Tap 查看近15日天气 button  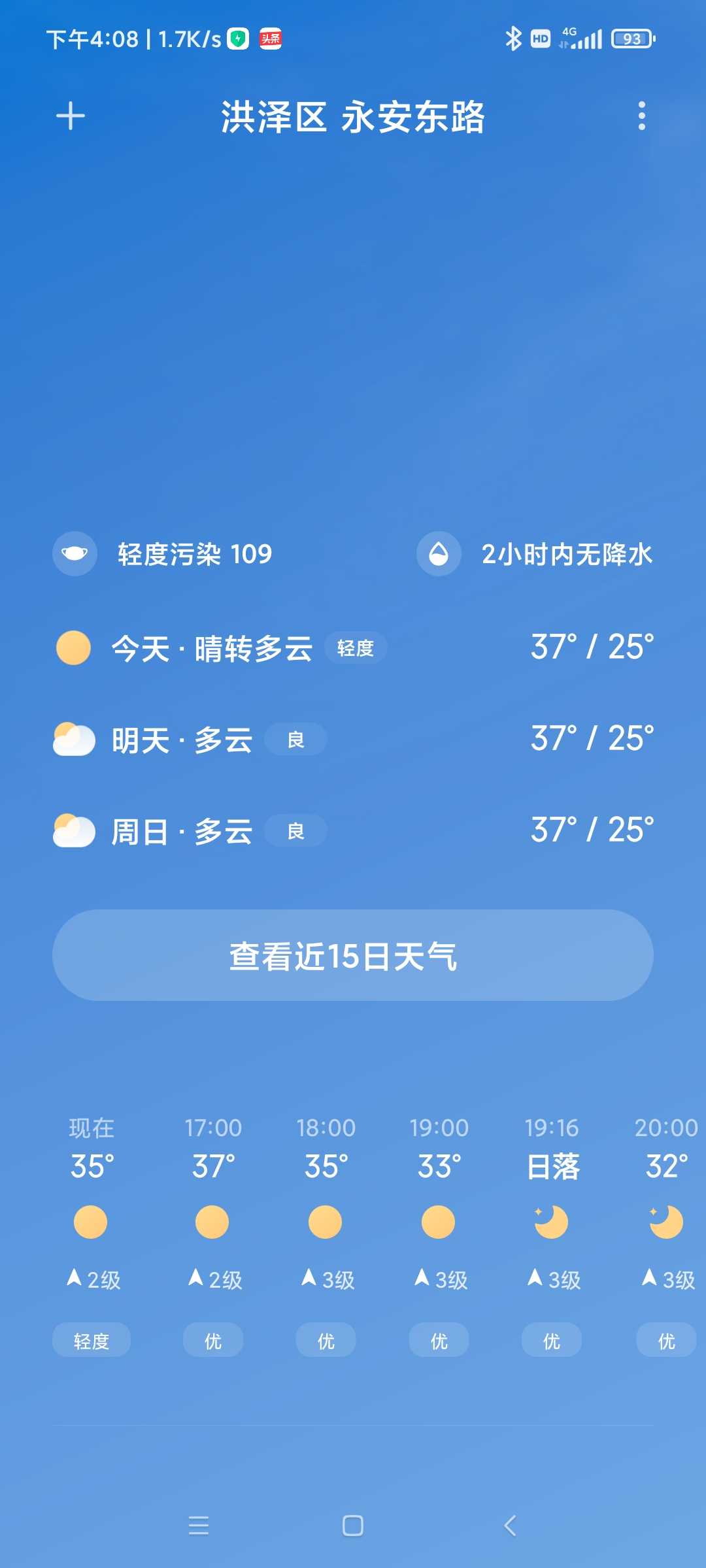[x=353, y=955]
